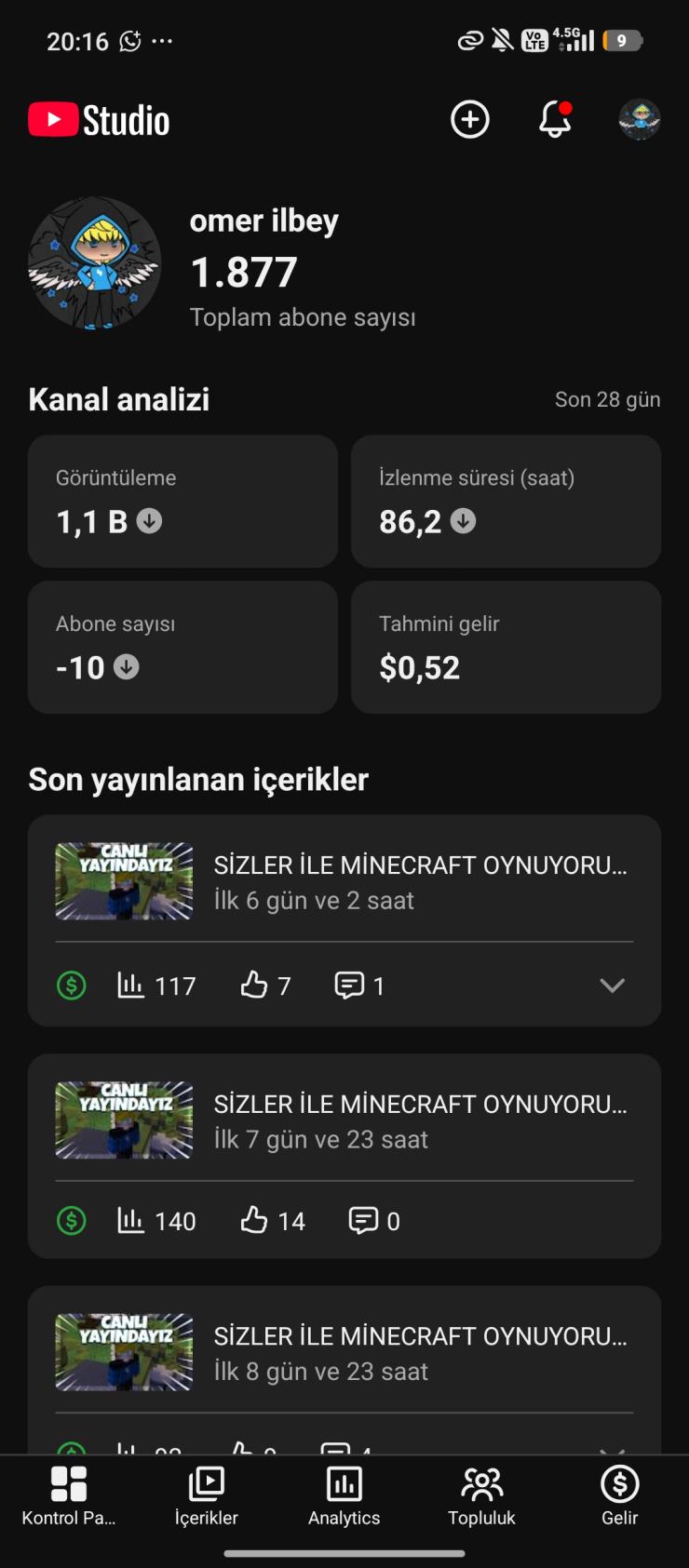This screenshot has width=689, height=1568.
Task: Open the İzlenme süresi (saat) card
Action: coord(506,502)
